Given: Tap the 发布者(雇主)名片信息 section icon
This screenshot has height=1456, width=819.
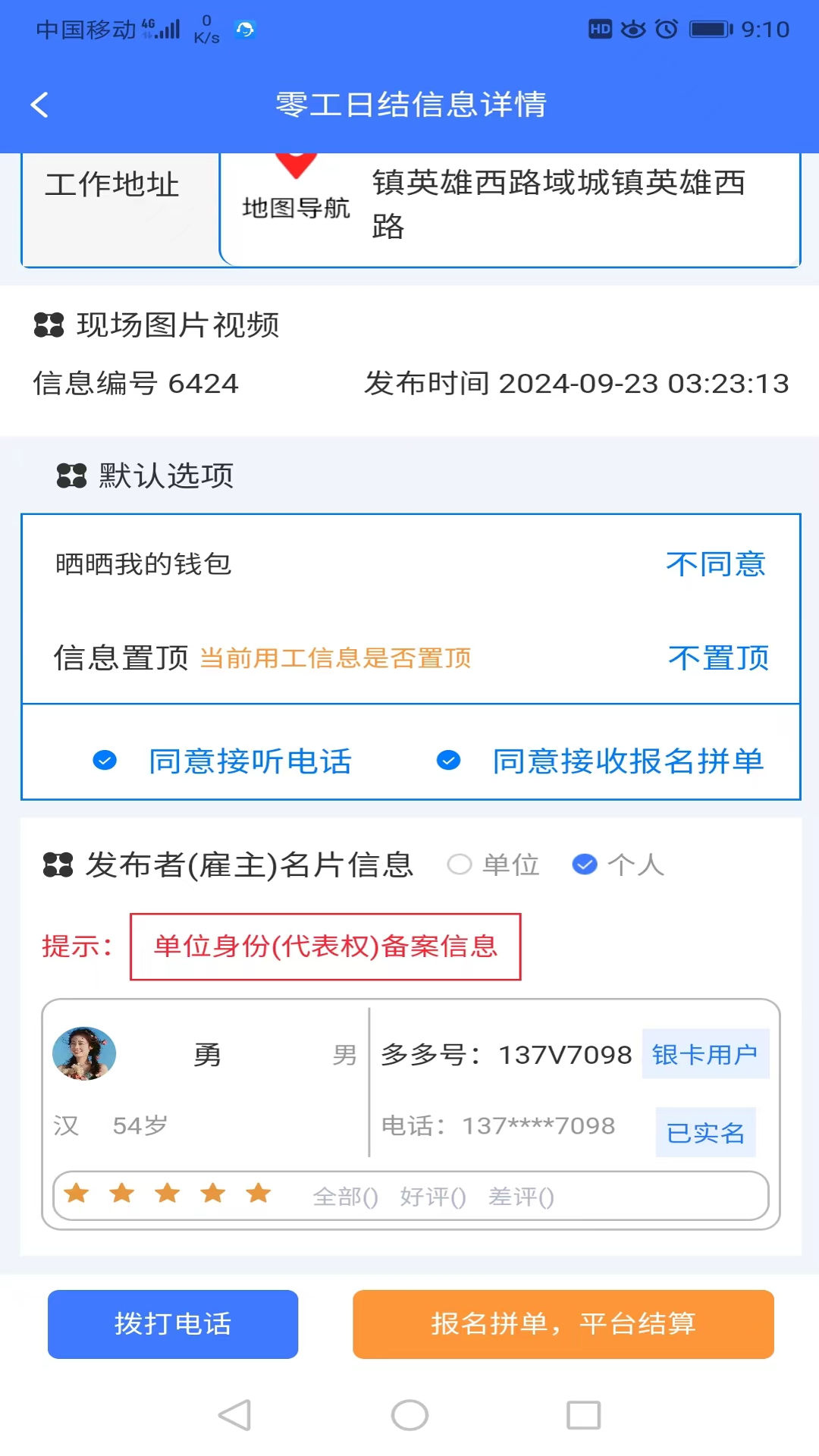Looking at the screenshot, I should [x=58, y=864].
